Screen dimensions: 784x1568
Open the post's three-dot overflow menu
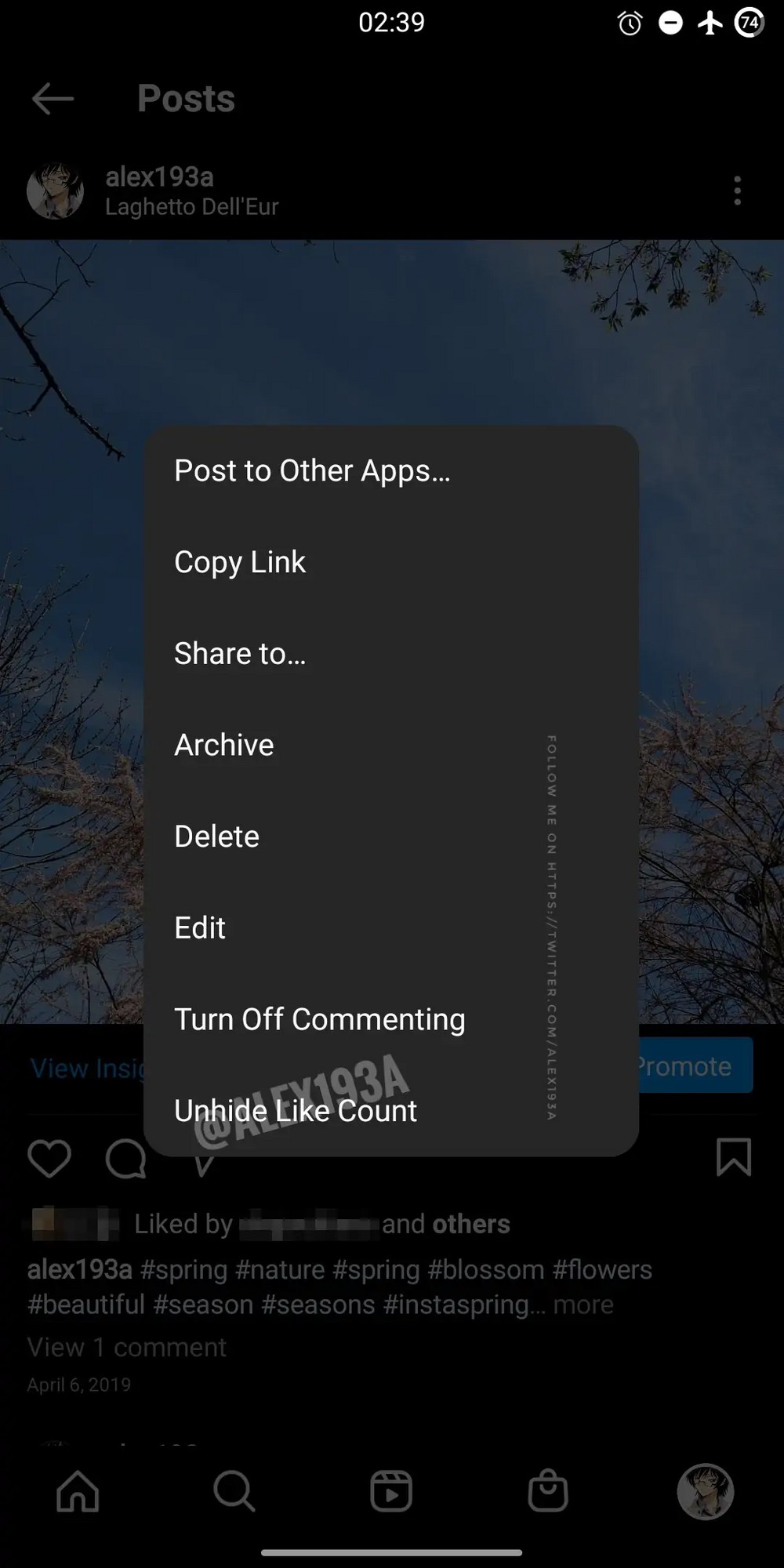(737, 191)
